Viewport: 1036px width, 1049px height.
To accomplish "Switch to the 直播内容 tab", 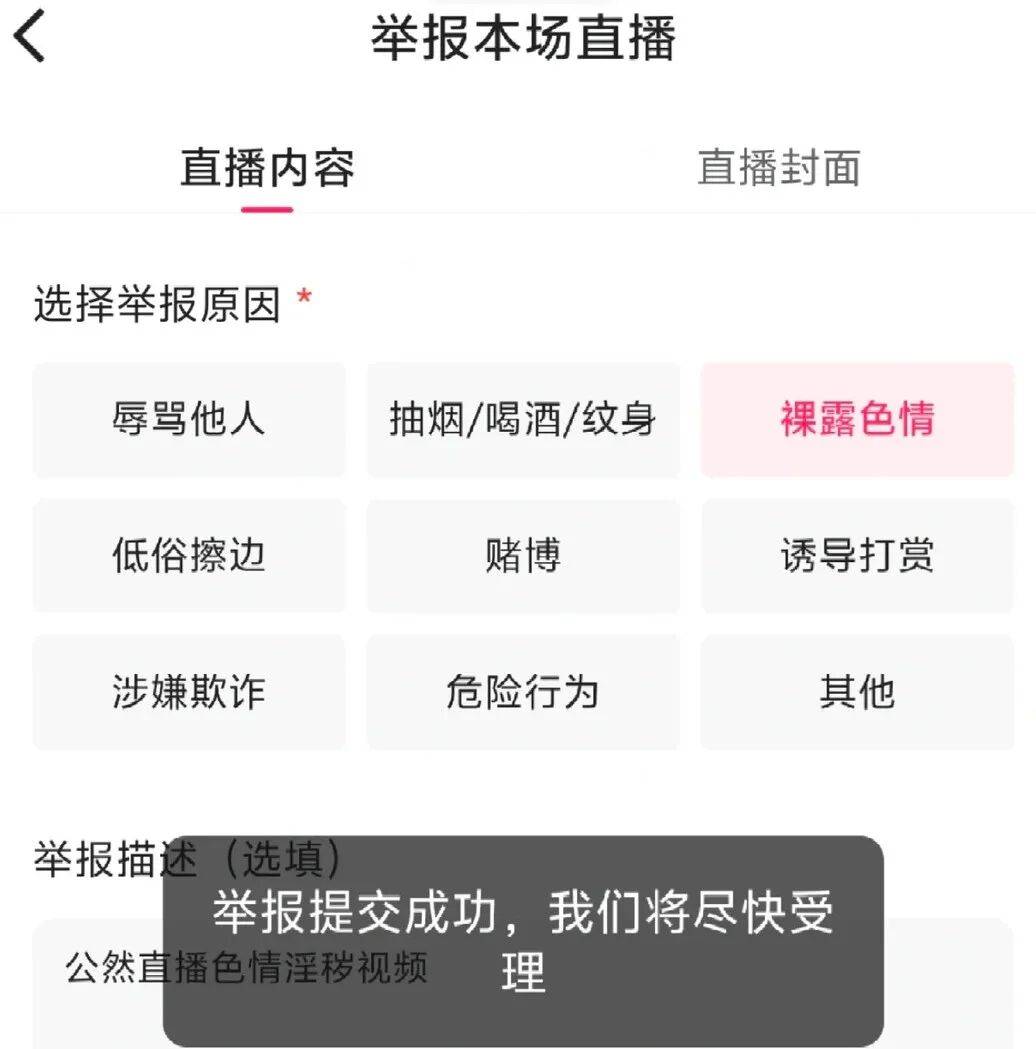I will click(266, 170).
